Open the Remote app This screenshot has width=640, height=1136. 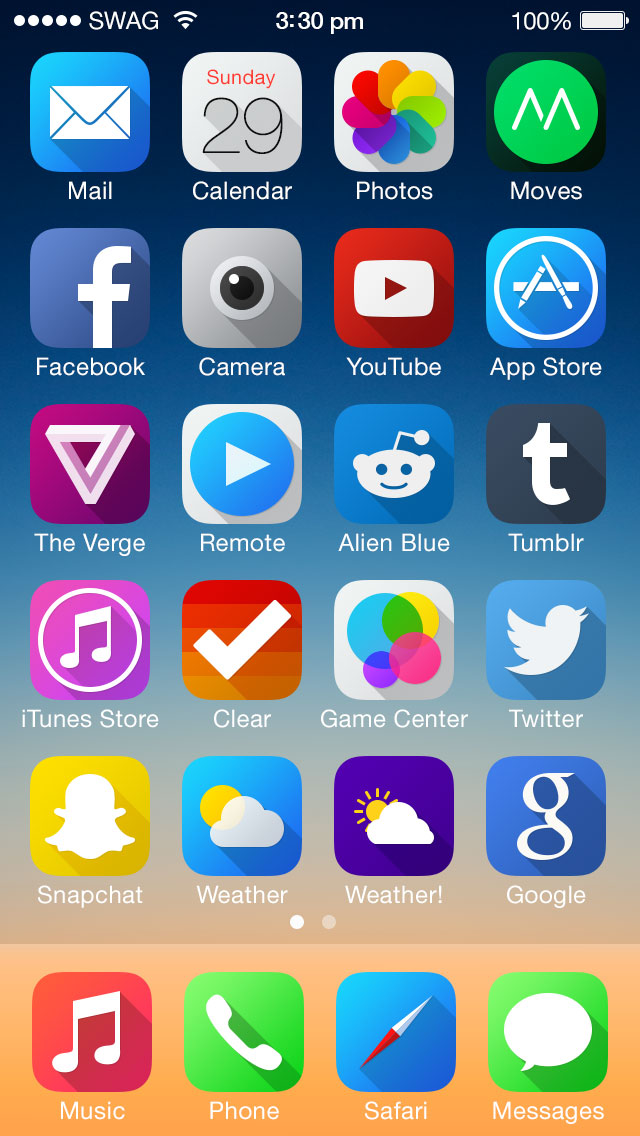click(242, 464)
